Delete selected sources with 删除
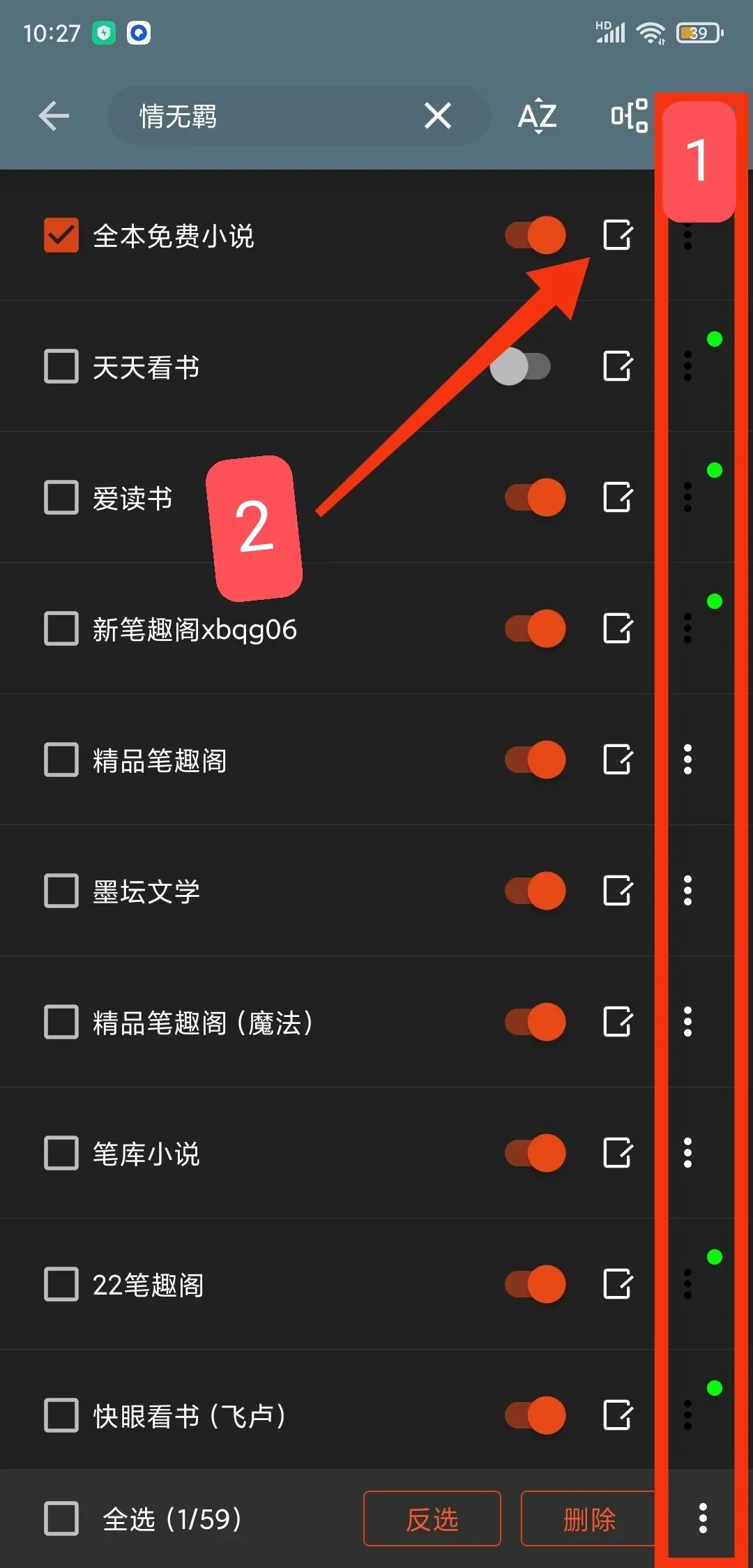 (589, 1518)
